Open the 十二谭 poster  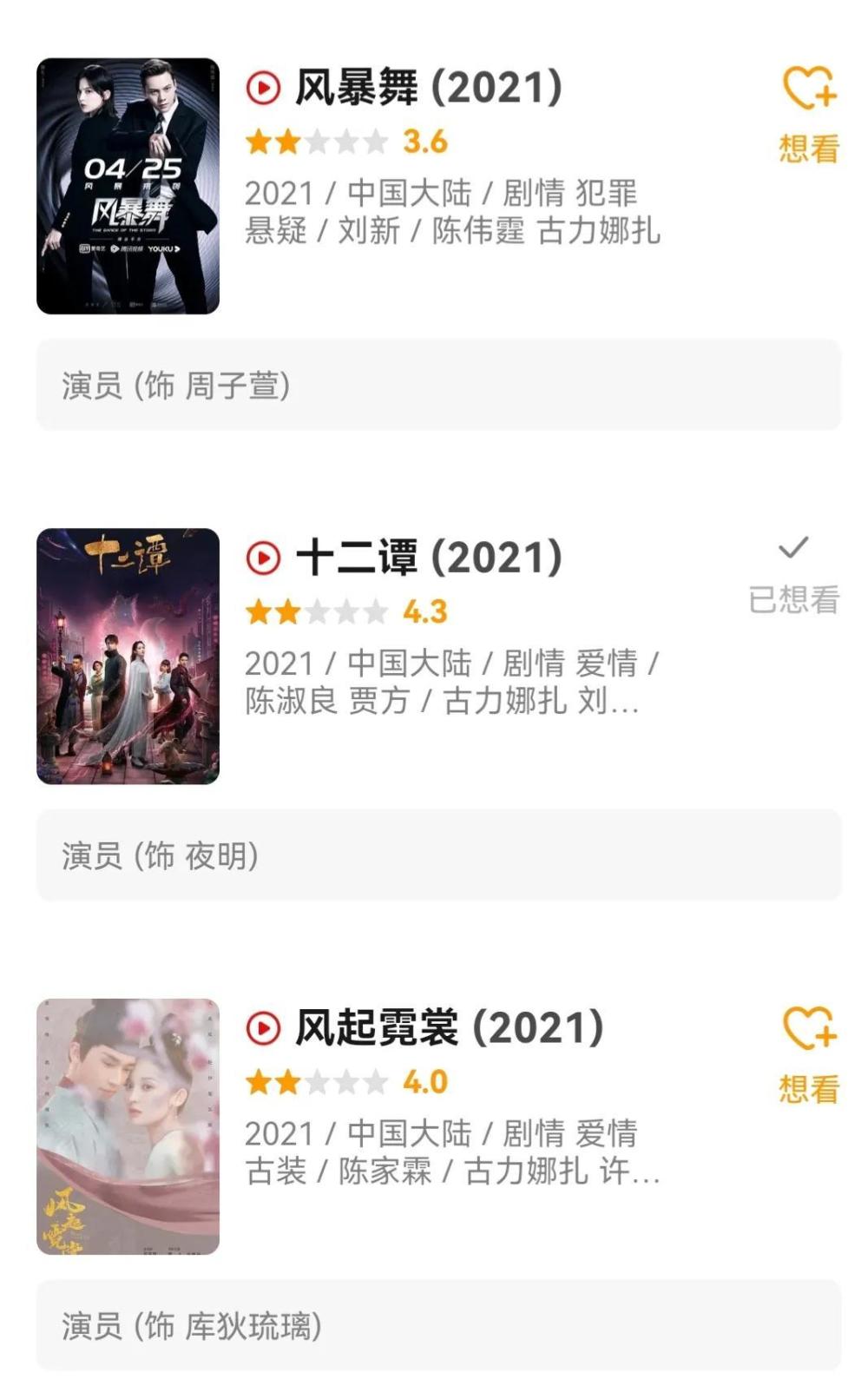click(x=128, y=656)
